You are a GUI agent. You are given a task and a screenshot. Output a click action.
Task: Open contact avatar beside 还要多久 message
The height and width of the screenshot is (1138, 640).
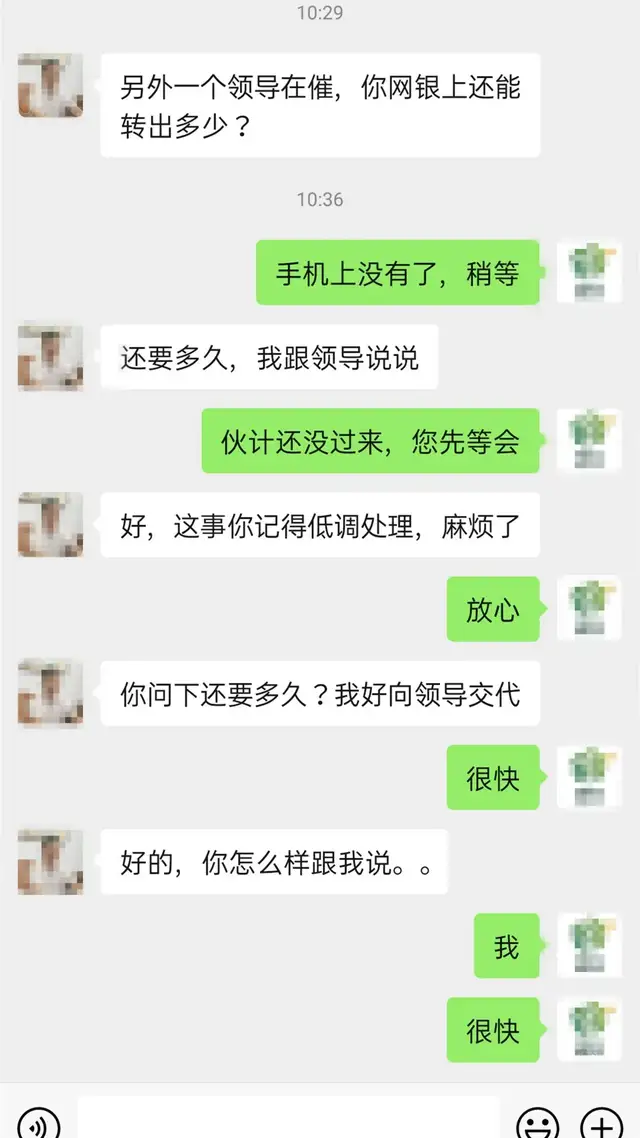pyautogui.click(x=50, y=357)
